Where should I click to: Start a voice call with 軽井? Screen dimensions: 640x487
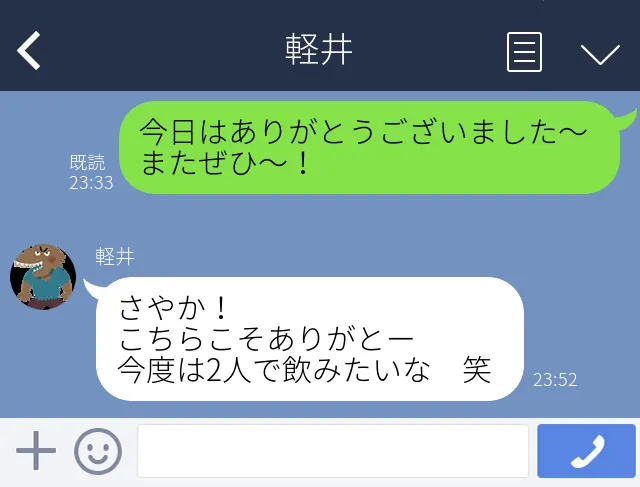586,452
